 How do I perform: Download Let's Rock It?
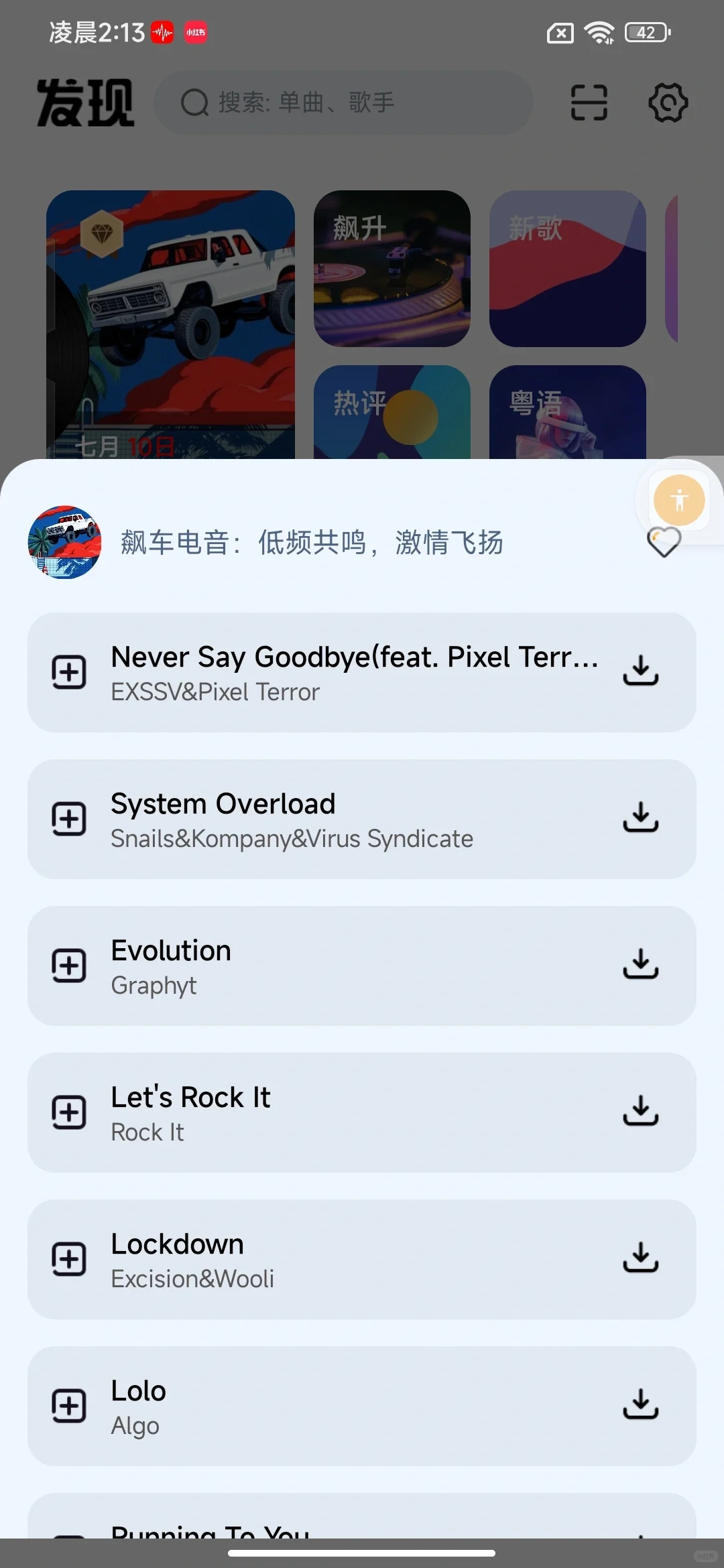pos(641,1111)
